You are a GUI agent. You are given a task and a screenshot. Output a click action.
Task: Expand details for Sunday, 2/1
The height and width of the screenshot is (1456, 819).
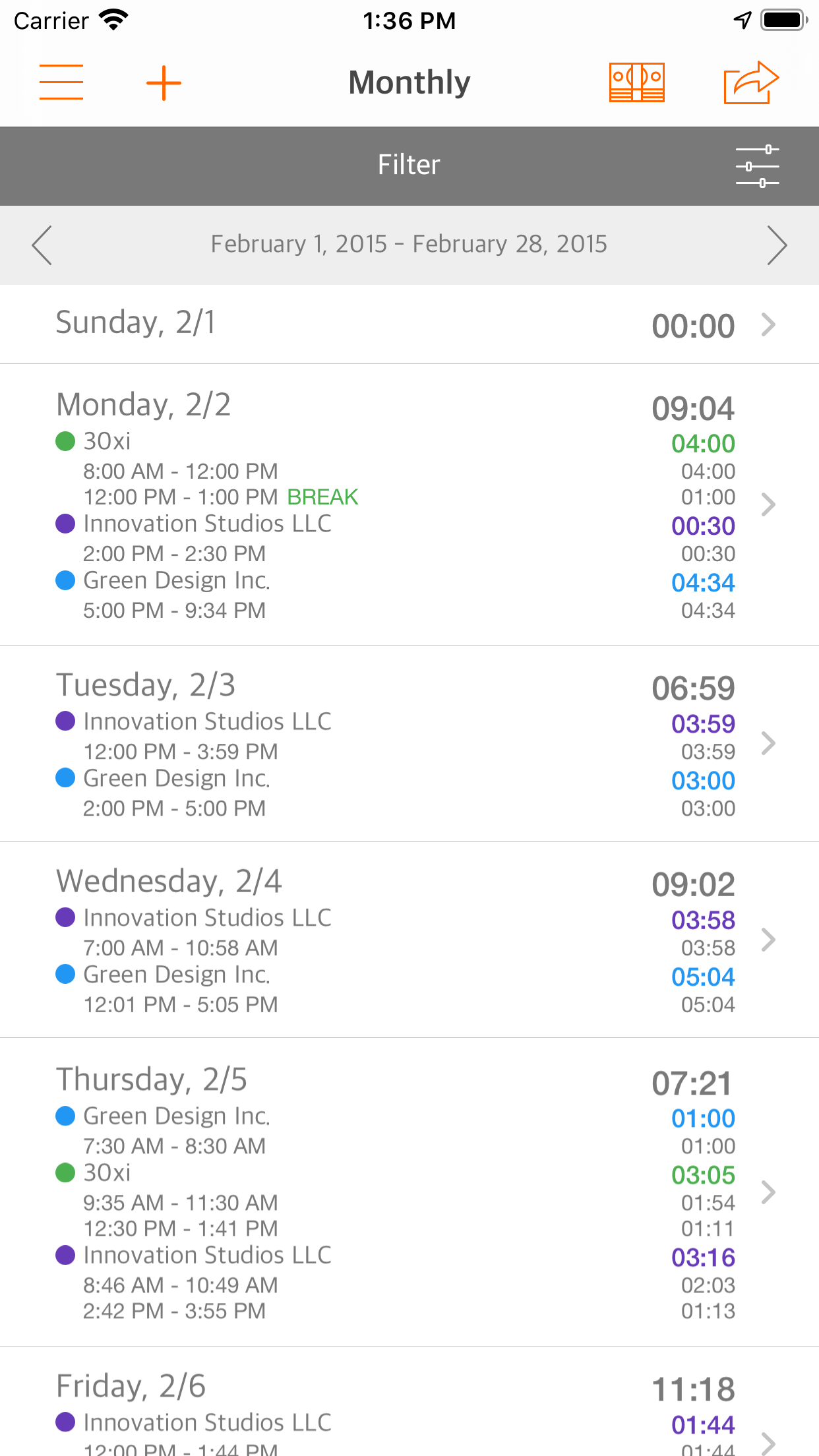coord(768,324)
